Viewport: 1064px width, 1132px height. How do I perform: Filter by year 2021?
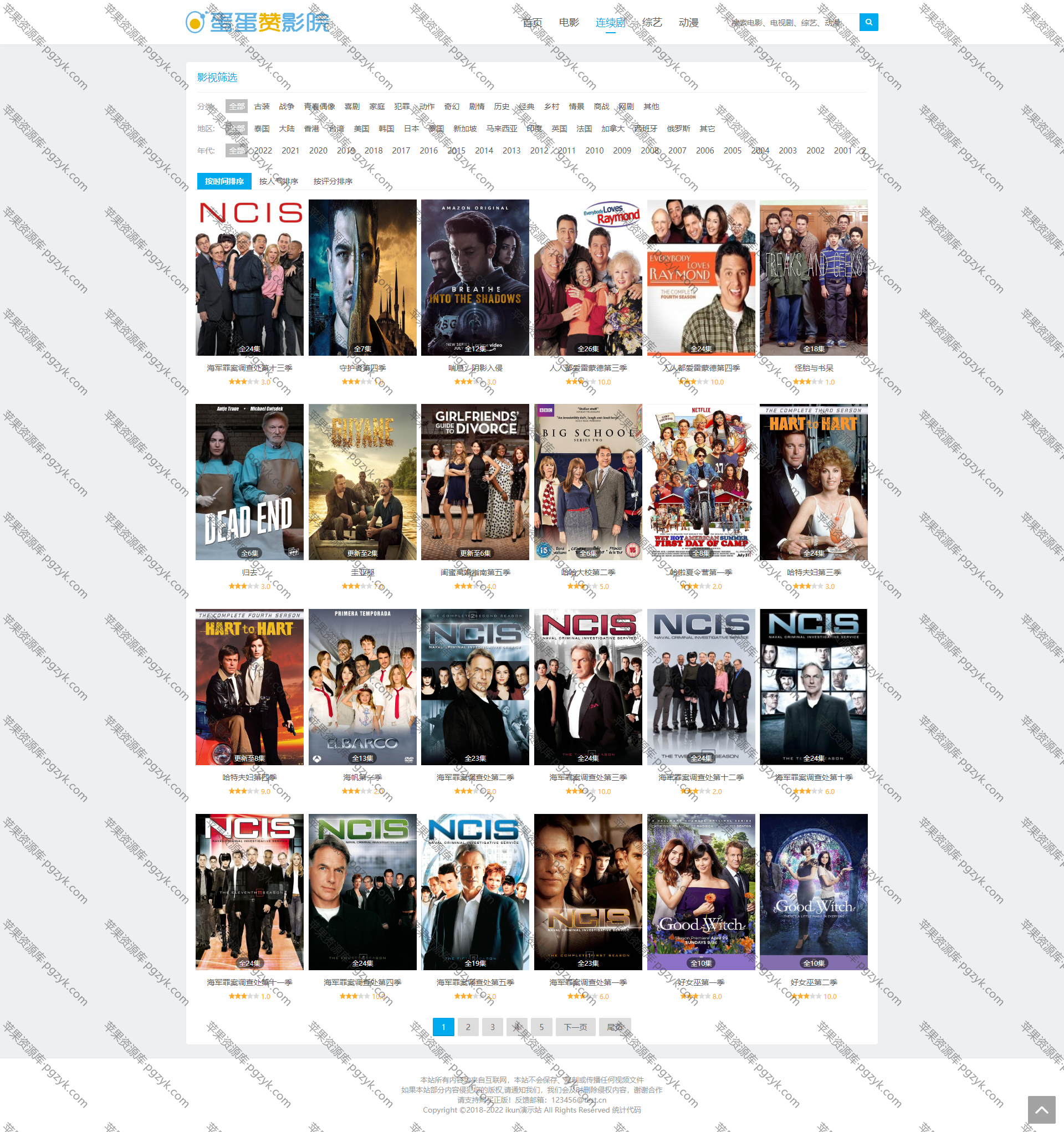(x=290, y=150)
